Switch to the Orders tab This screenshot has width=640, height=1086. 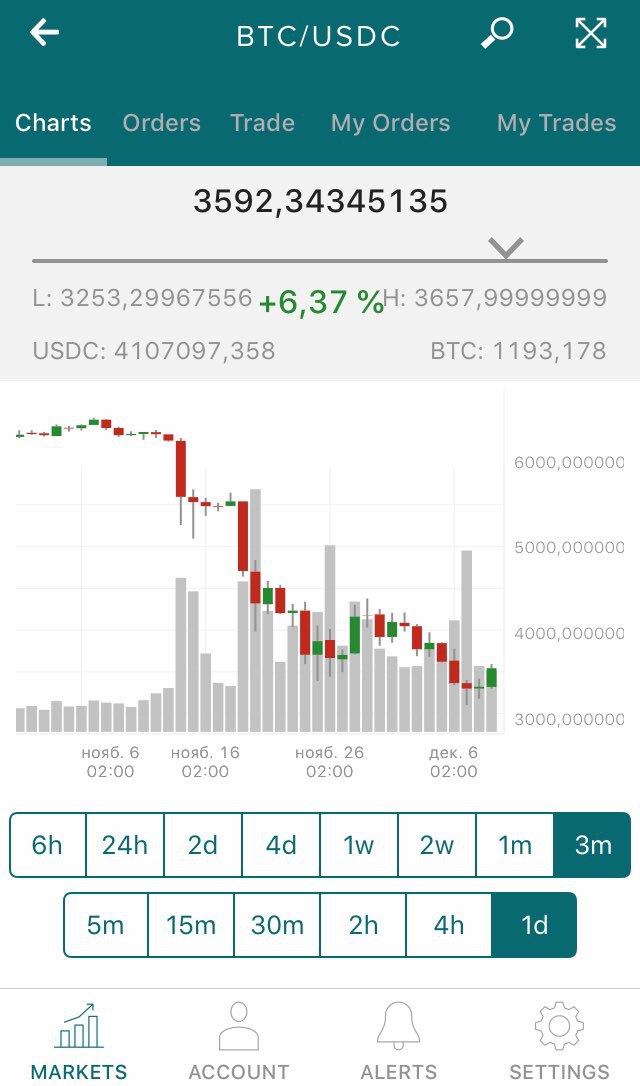click(161, 123)
